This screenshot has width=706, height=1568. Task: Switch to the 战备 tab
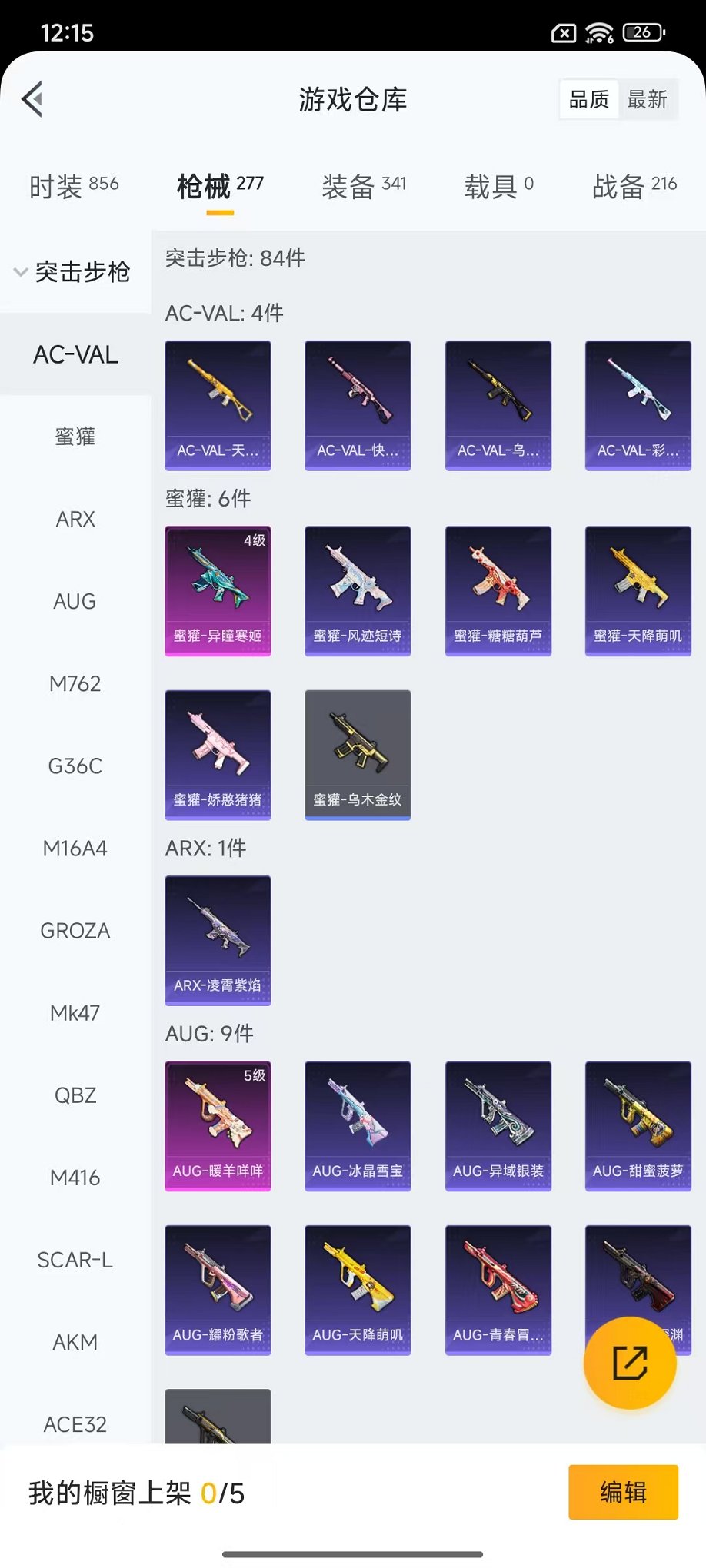click(x=634, y=185)
